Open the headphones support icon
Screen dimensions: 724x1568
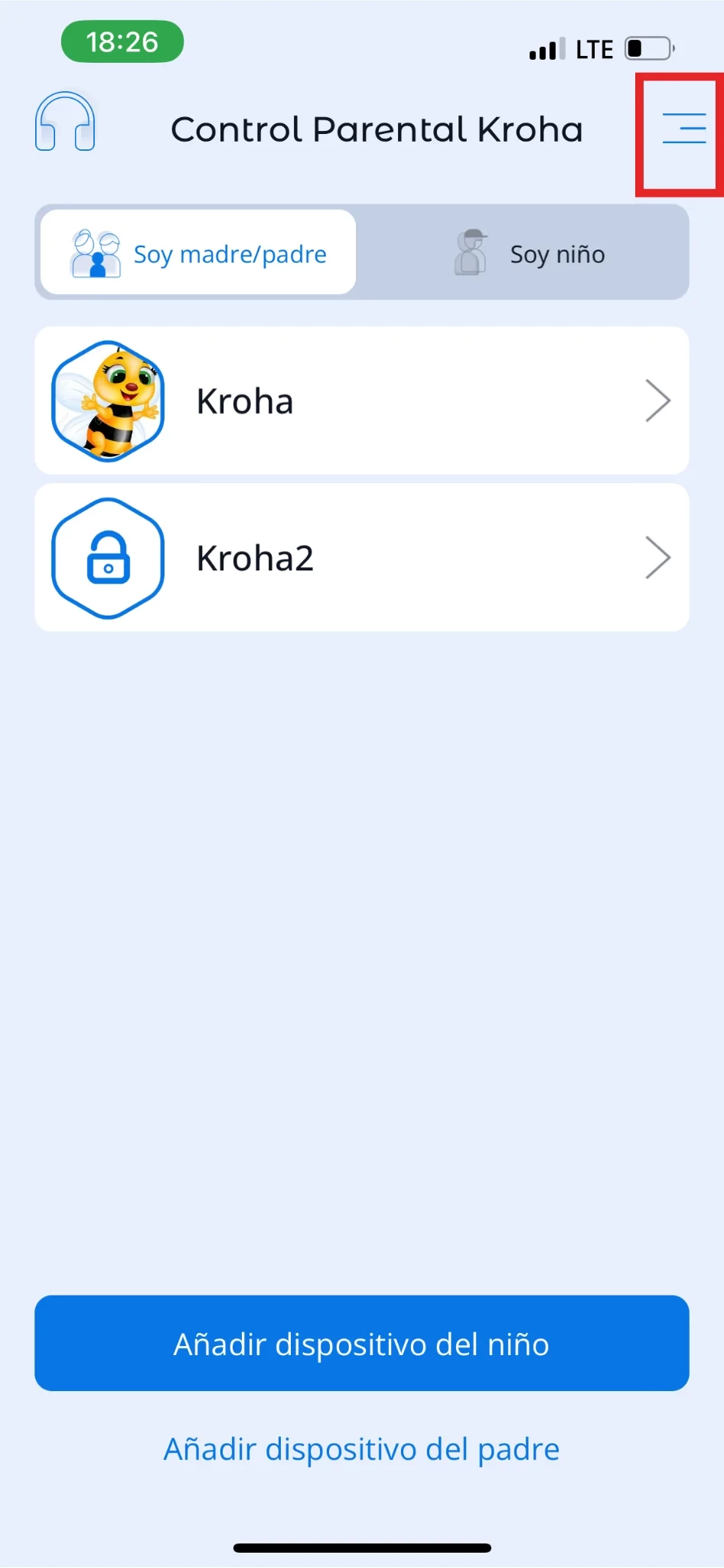tap(65, 122)
